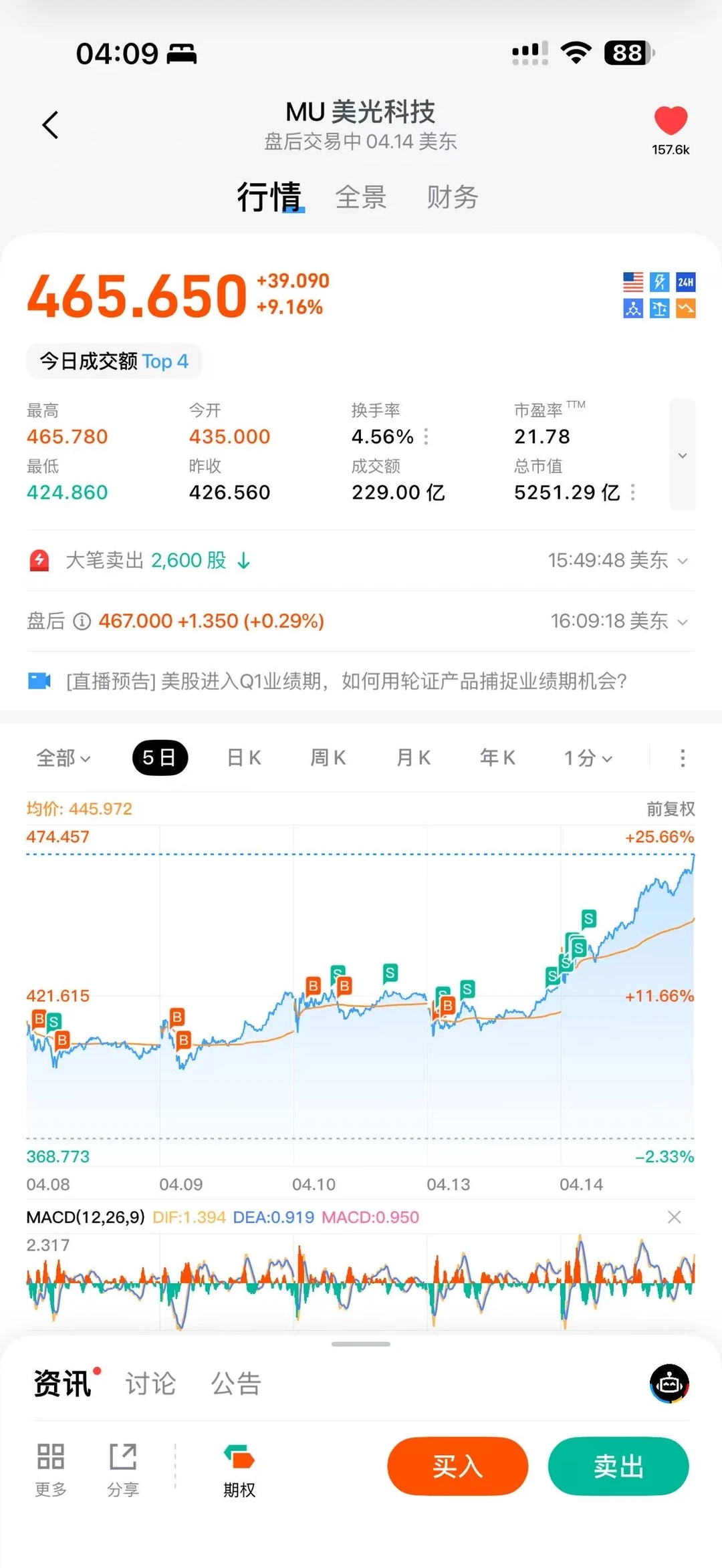Select the 日K chart period
Screen dimensions: 722x1568
click(244, 758)
